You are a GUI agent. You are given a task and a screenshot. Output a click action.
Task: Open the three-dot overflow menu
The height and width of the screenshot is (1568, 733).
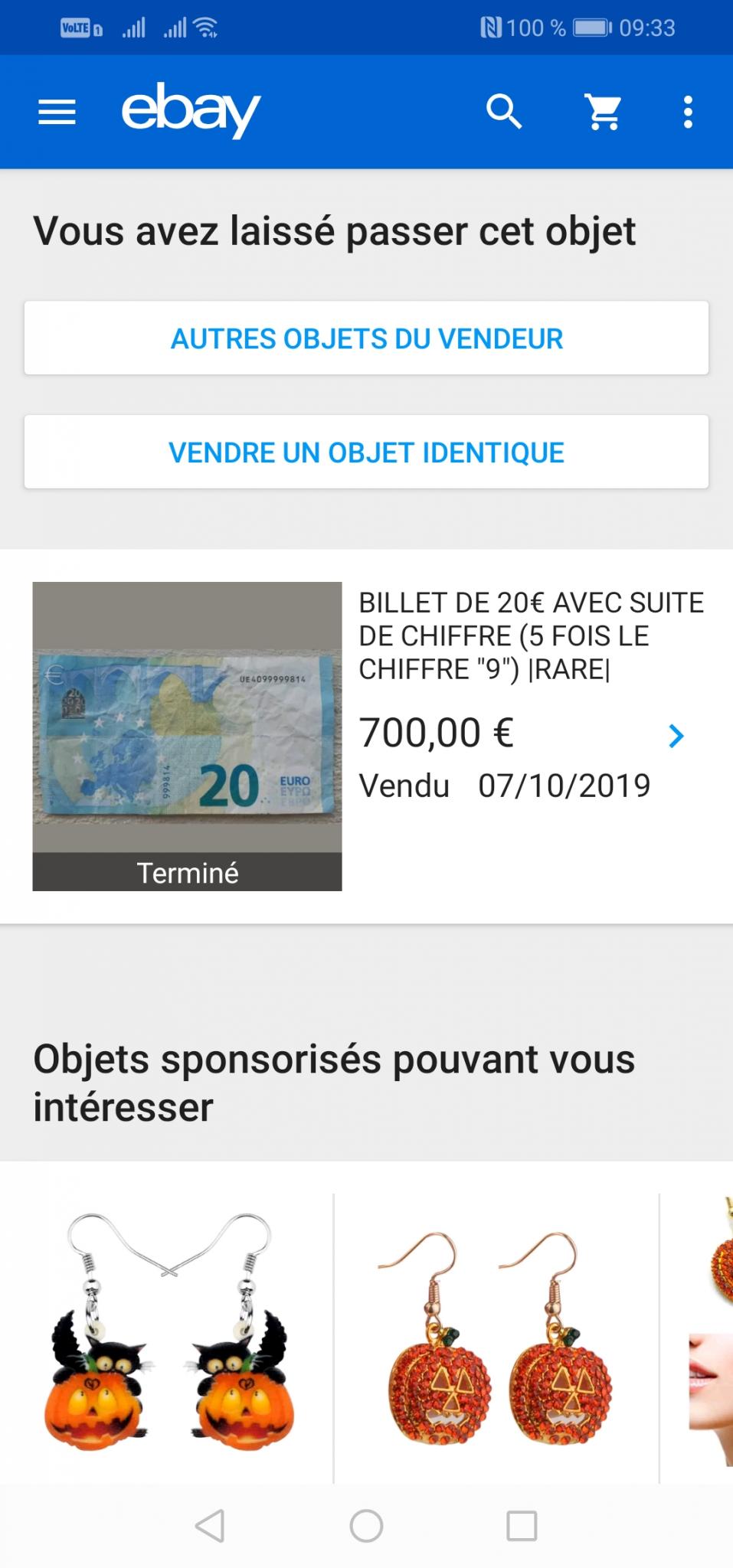point(688,112)
